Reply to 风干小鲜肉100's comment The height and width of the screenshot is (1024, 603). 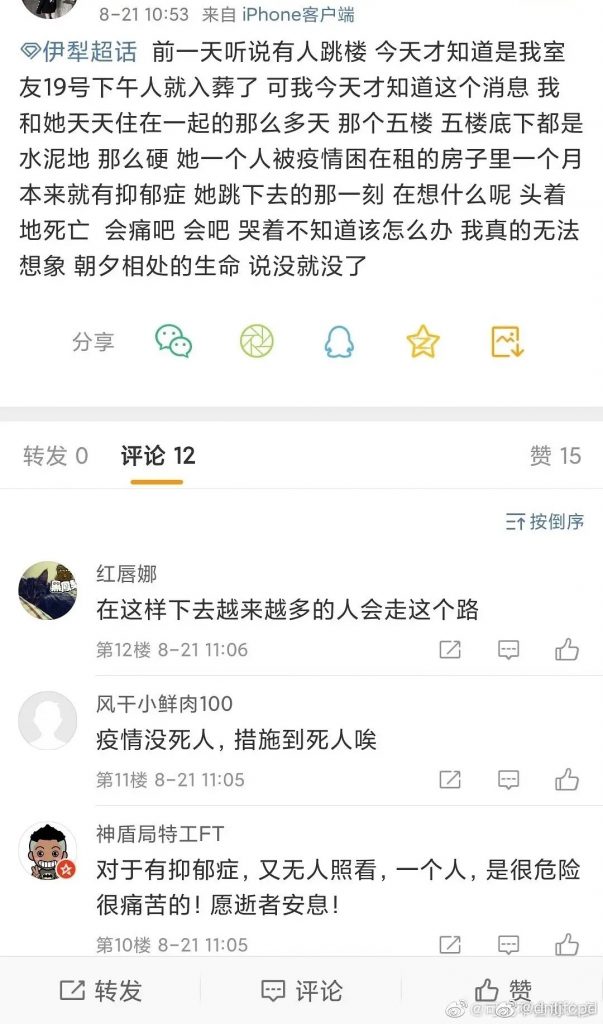[x=509, y=780]
